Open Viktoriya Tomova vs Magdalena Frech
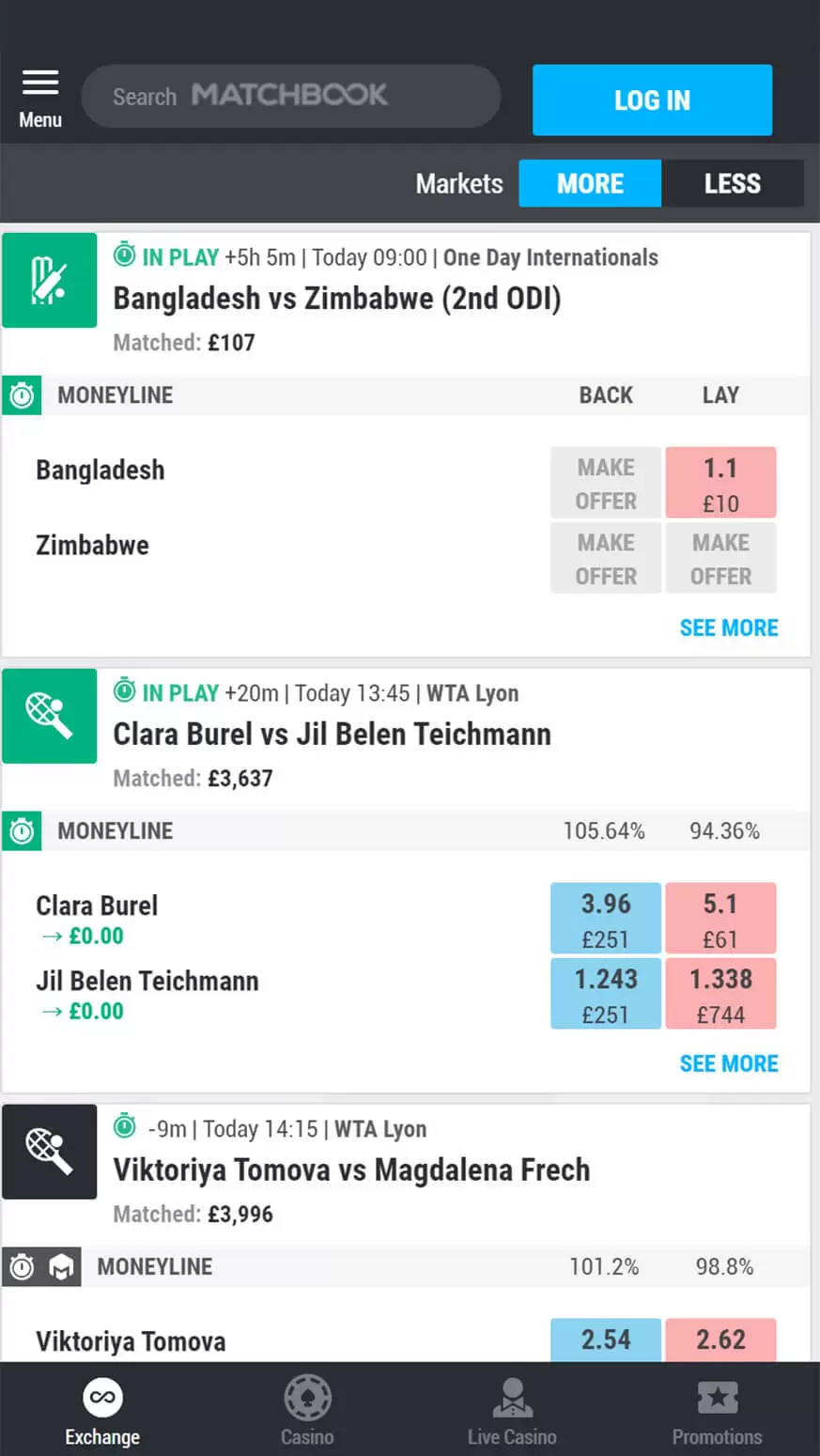Image resolution: width=820 pixels, height=1456 pixels. coord(351,1170)
